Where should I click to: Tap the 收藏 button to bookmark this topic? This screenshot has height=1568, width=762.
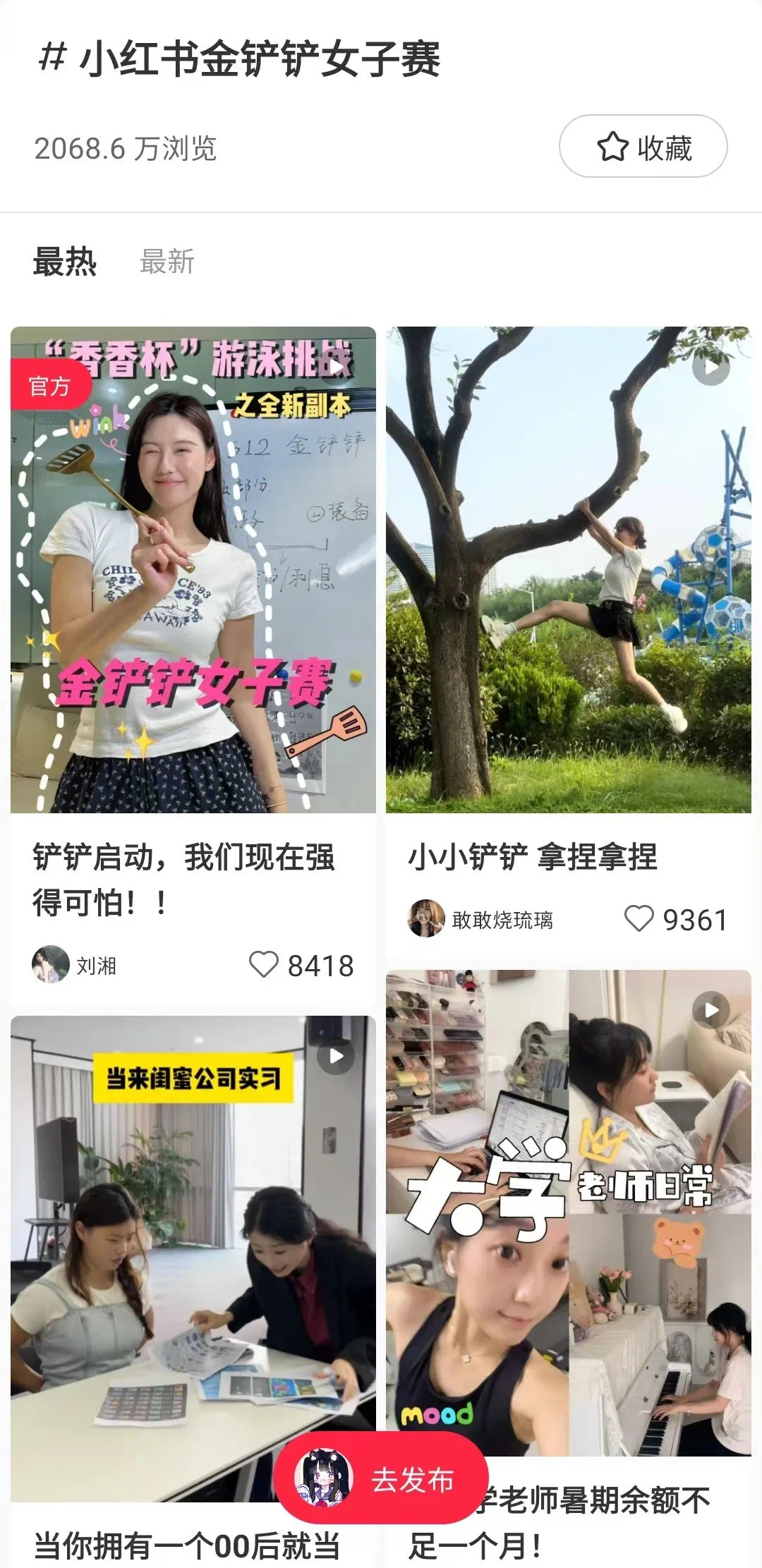(643, 147)
